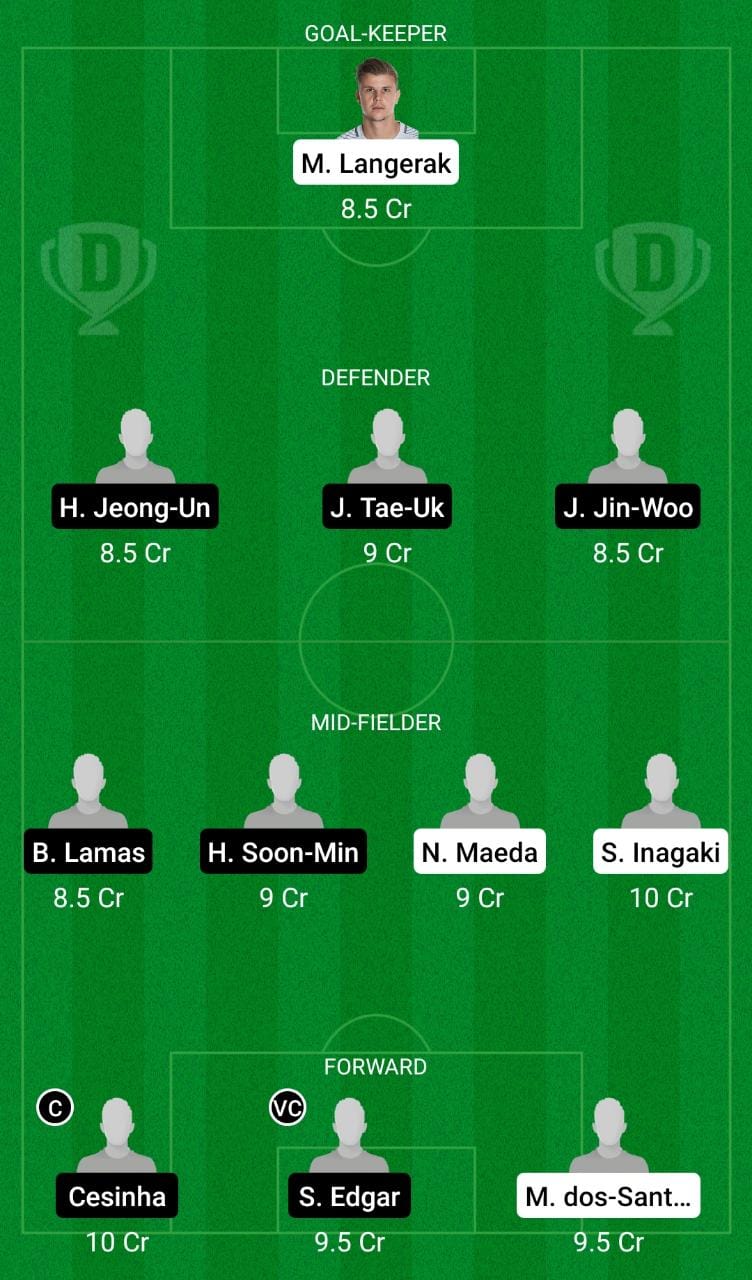Open midfielder B. Lamas' info
752x1280 pixels.
[x=88, y=853]
